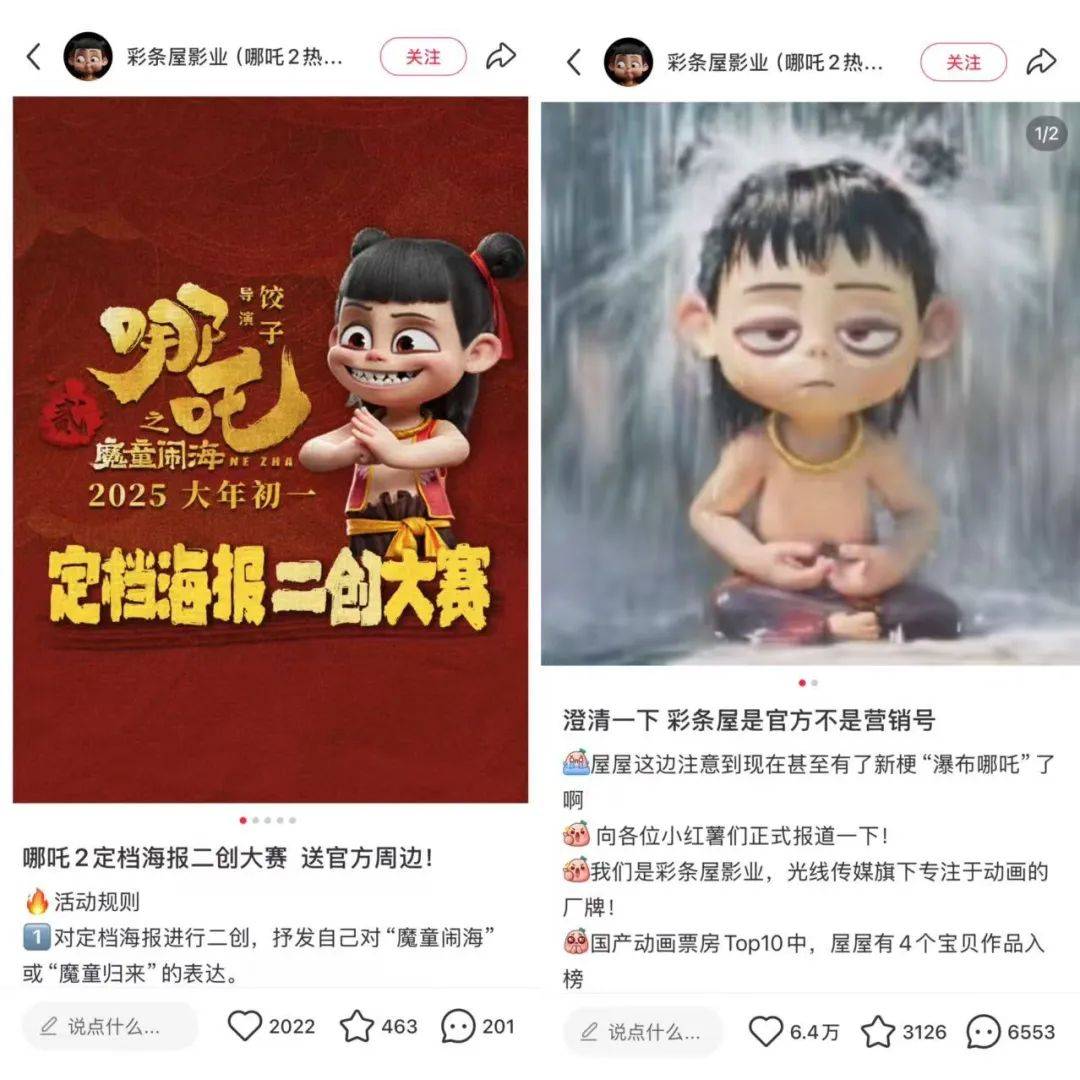Like the post with 2022 likes
The width and height of the screenshot is (1080, 1080).
click(245, 1026)
